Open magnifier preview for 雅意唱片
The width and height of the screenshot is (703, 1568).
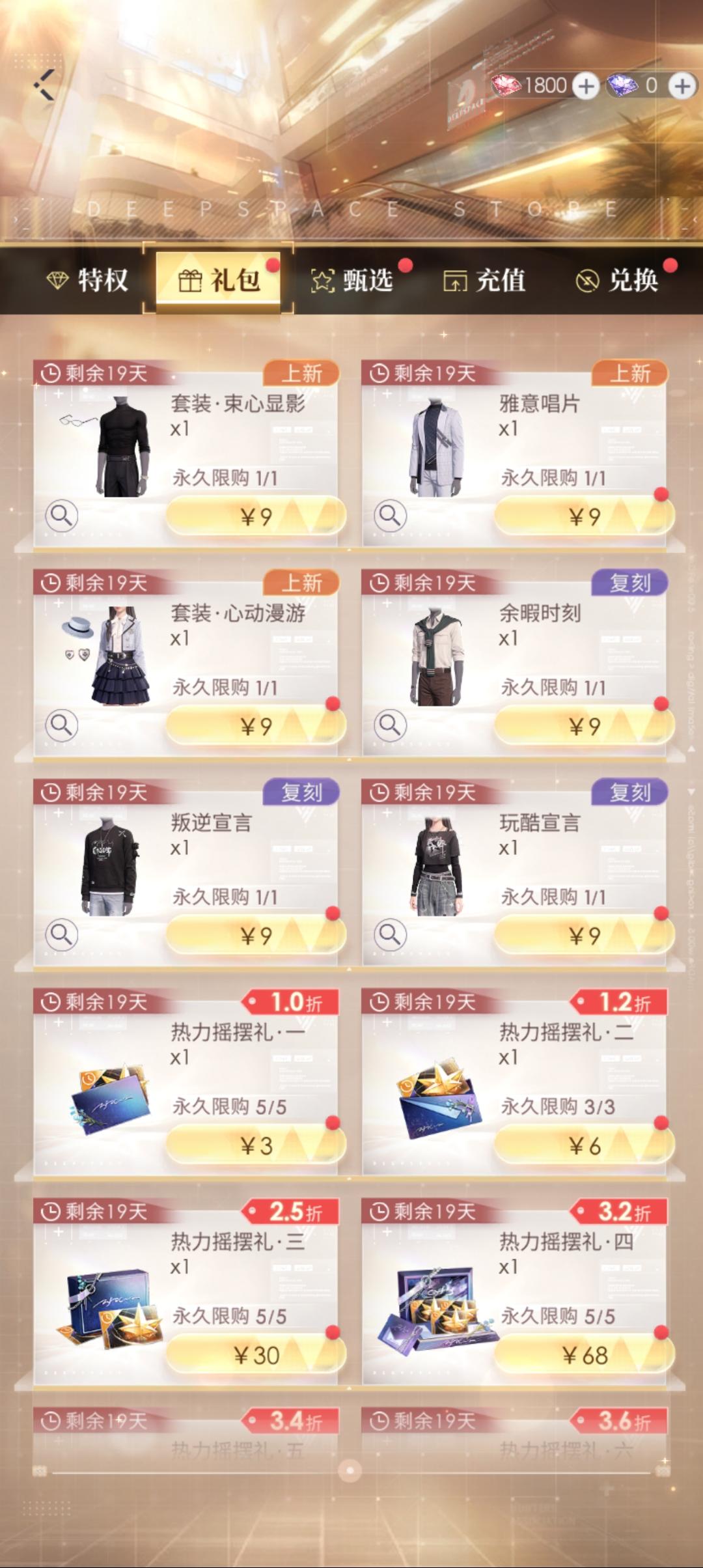point(391,514)
